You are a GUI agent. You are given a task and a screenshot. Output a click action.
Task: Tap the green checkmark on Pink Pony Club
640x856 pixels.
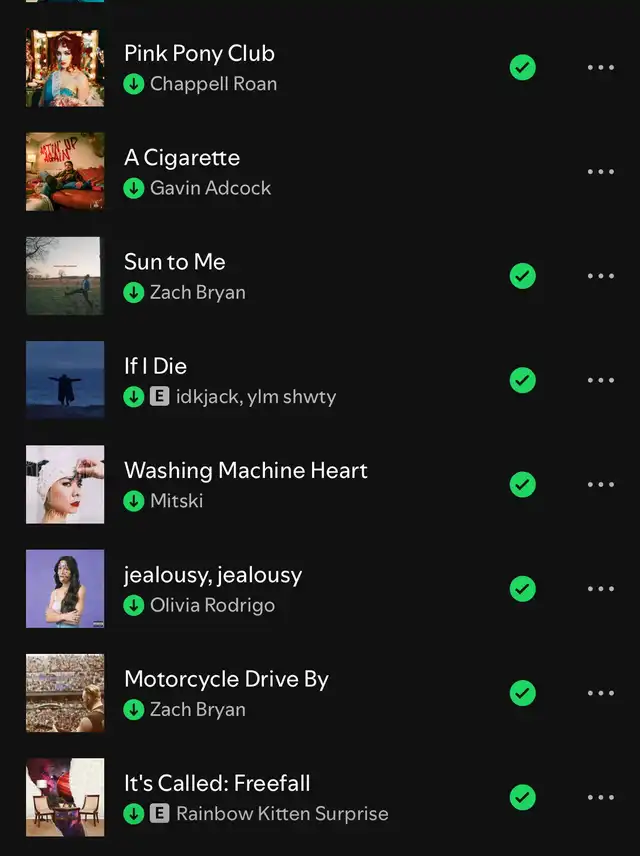point(522,68)
